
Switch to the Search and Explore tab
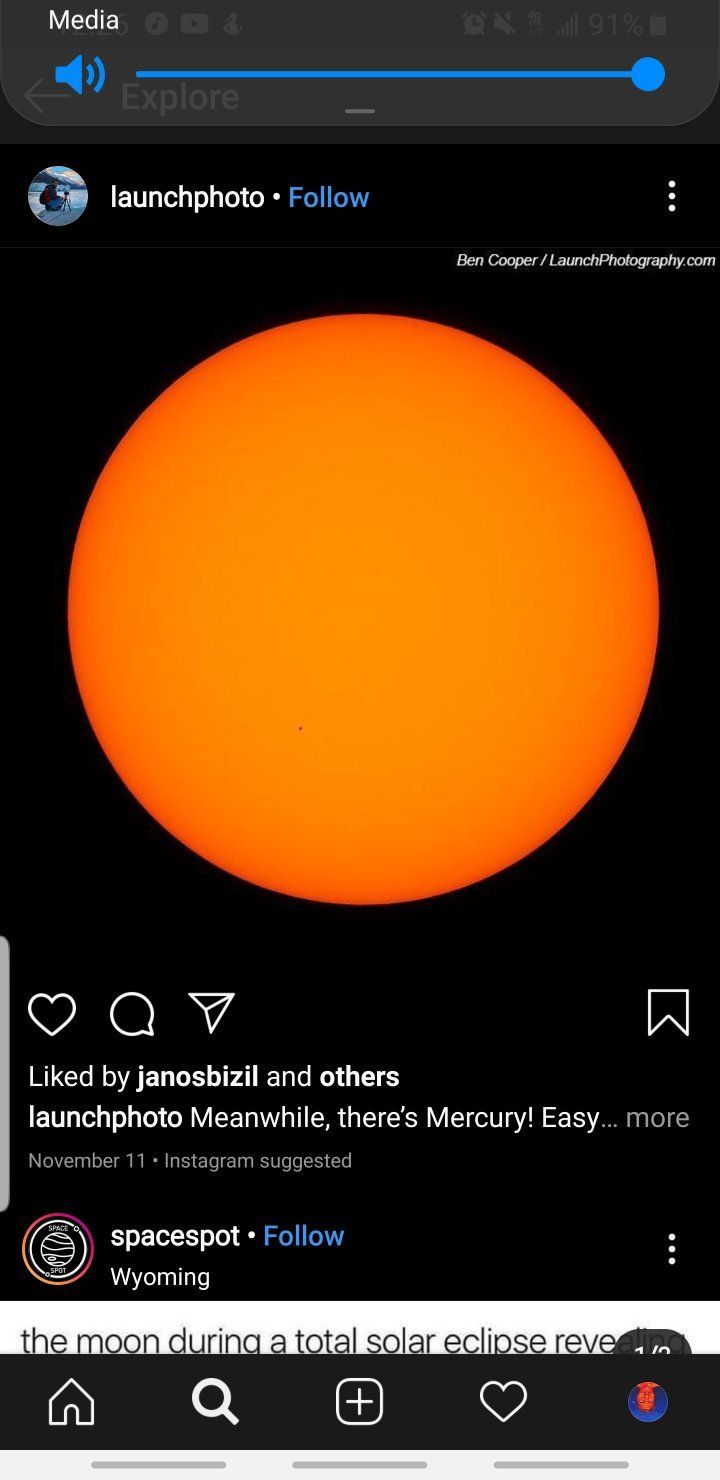point(215,1401)
